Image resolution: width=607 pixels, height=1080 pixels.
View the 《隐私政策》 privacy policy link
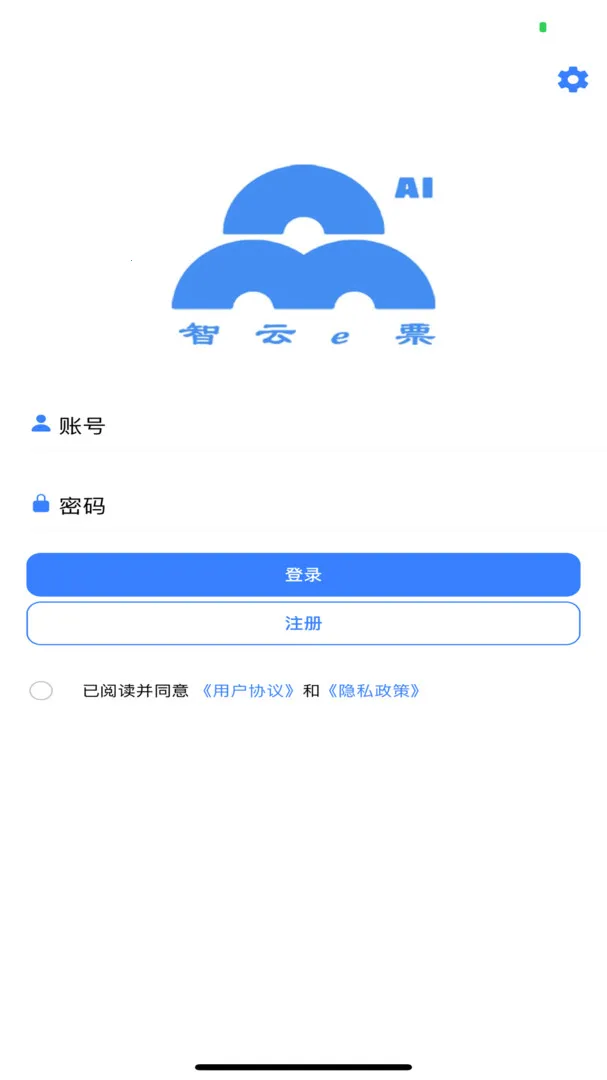[373, 691]
